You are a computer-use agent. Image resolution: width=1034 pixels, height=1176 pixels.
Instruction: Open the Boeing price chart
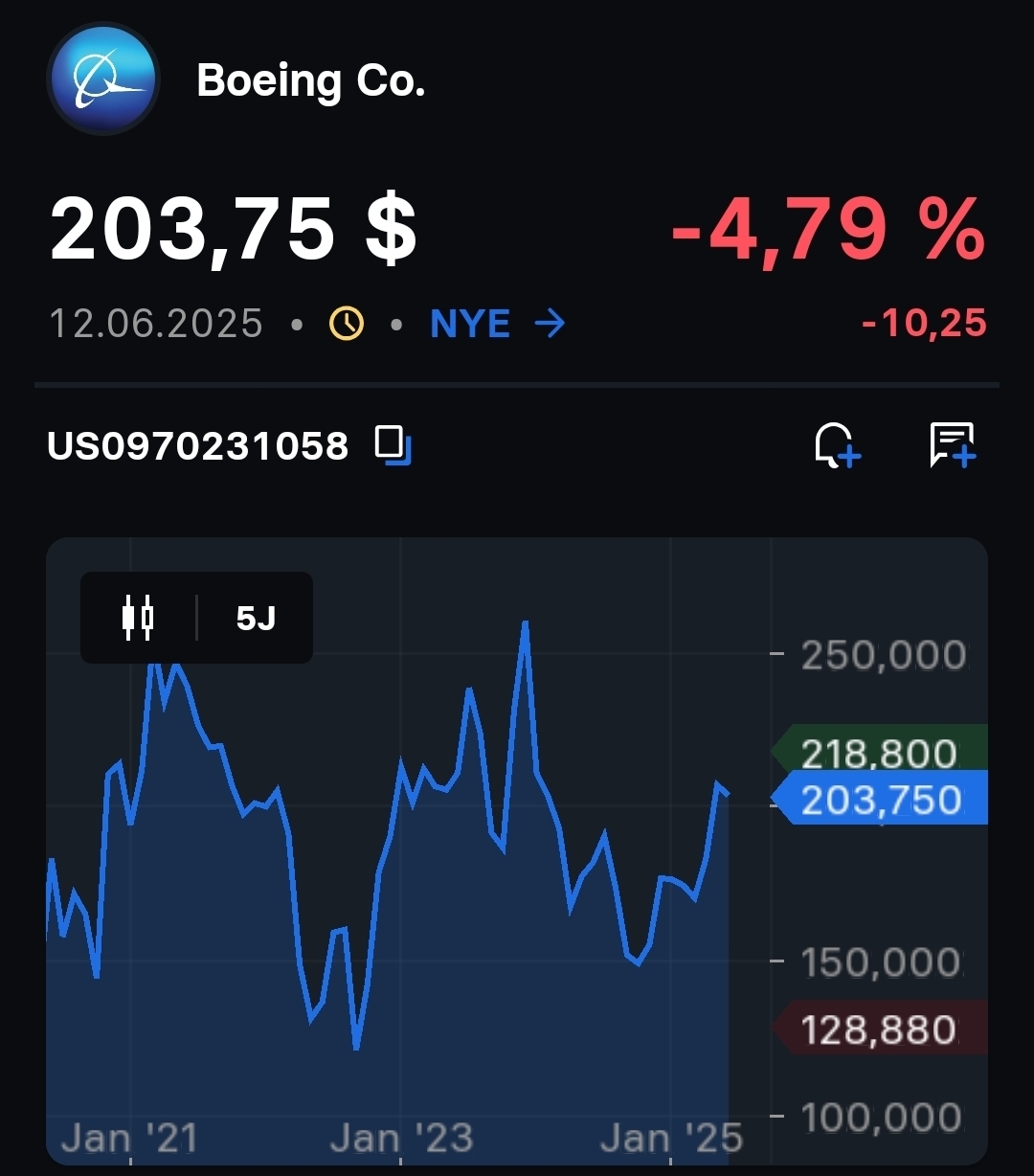402,862
